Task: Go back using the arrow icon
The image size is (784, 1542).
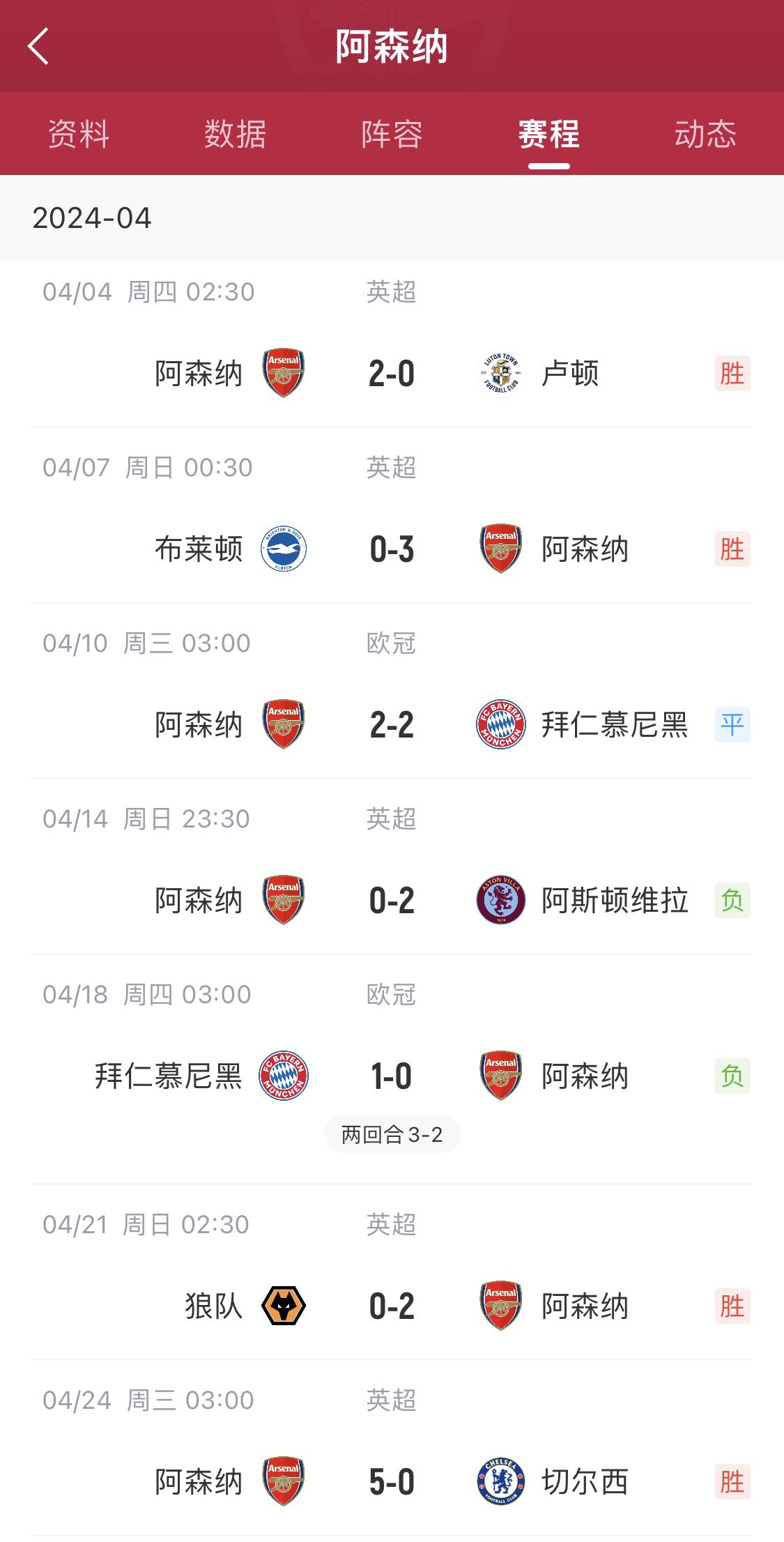Action: (x=38, y=46)
